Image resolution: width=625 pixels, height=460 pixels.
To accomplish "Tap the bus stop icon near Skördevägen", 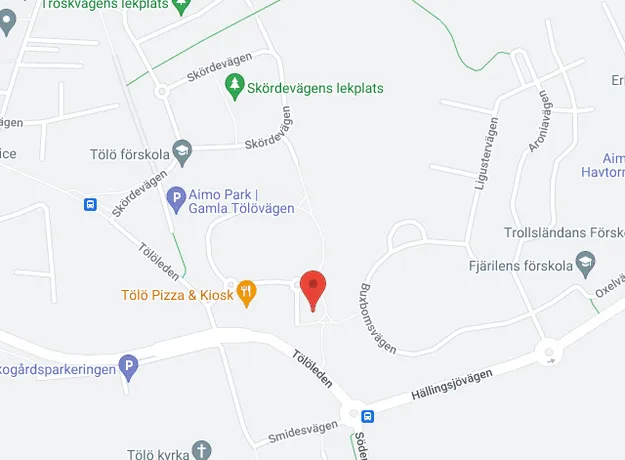I will (x=90, y=205).
